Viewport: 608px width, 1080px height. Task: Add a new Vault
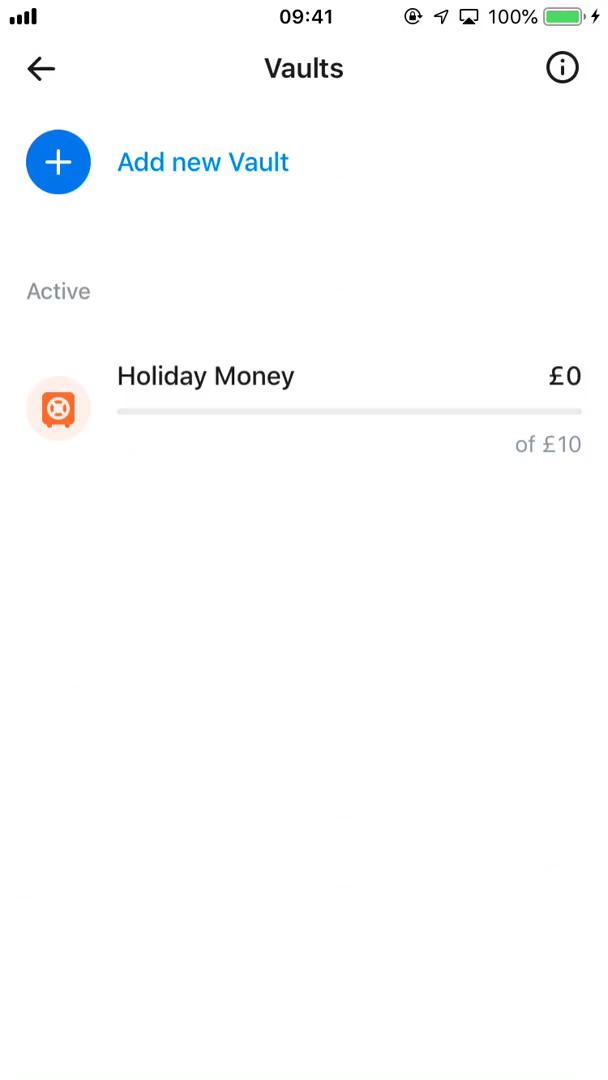pos(59,162)
